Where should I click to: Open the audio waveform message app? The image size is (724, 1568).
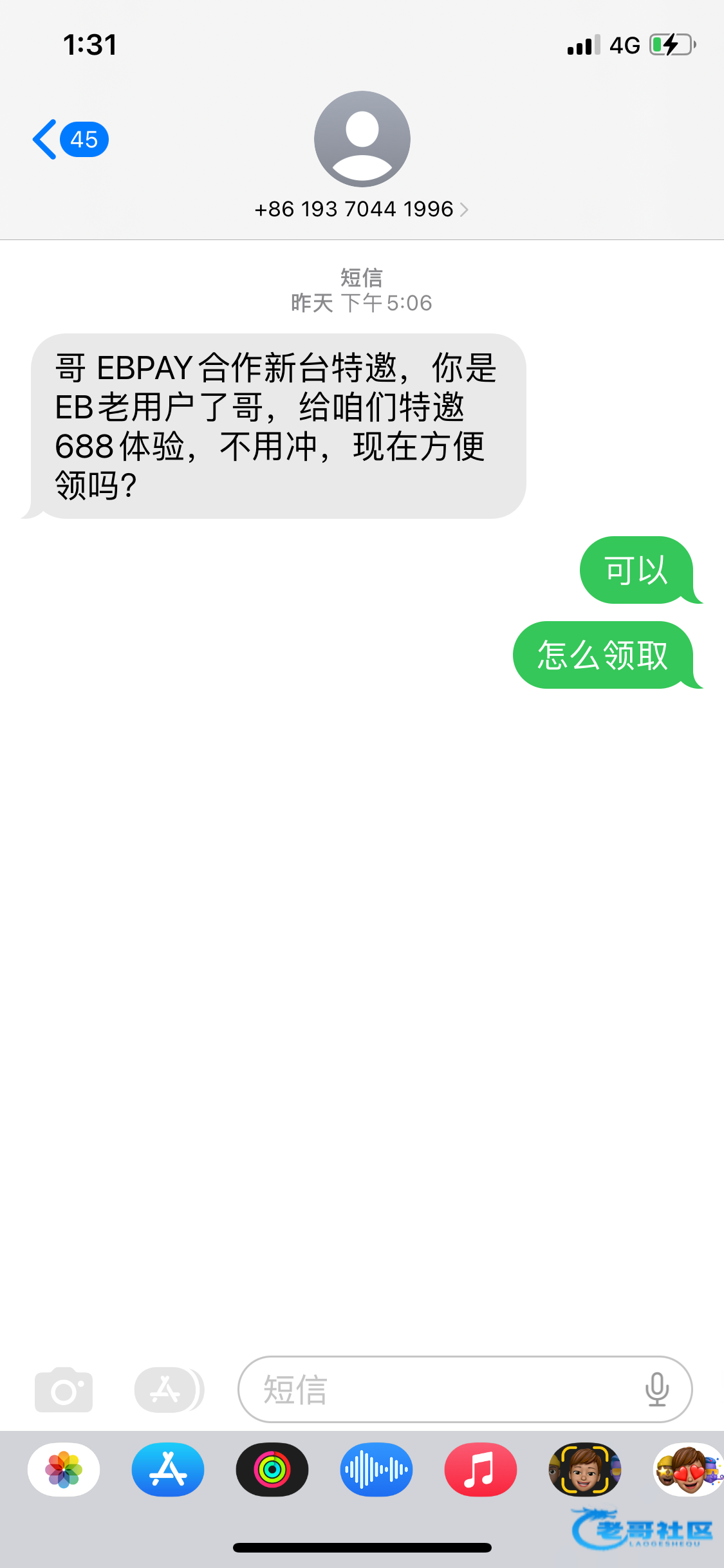pos(376,1470)
